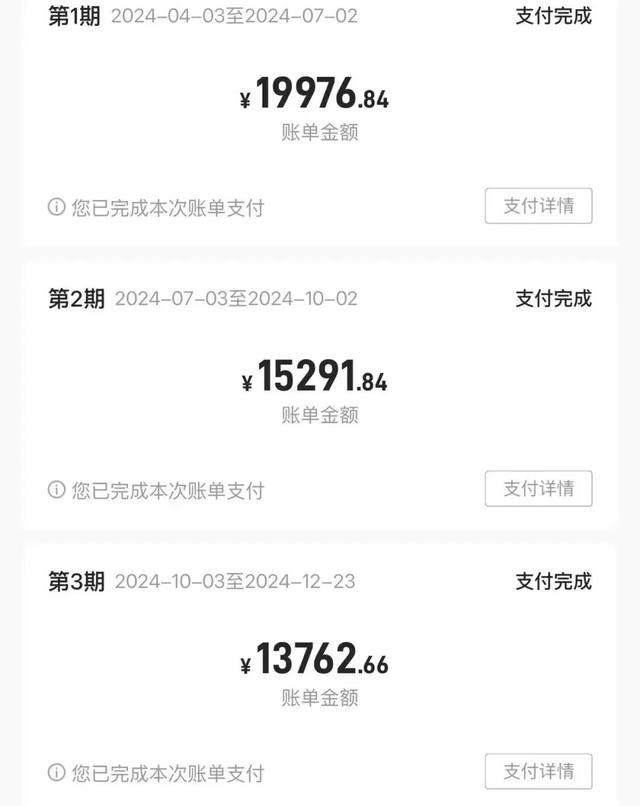Image resolution: width=640 pixels, height=806 pixels.
Task: Open 支付详情 for 第1期 bill
Action: [538, 206]
